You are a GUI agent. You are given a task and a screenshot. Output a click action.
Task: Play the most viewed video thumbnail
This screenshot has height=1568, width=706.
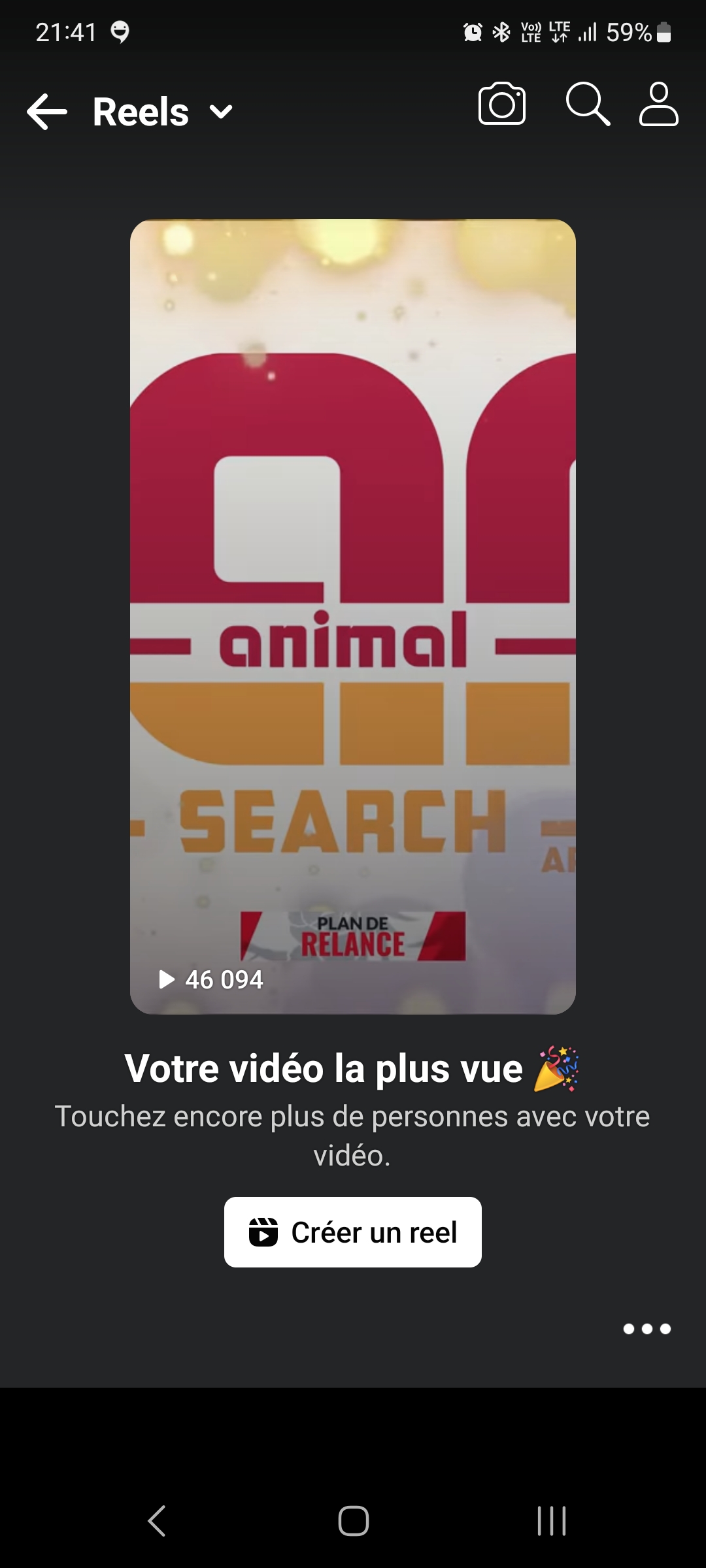353,616
